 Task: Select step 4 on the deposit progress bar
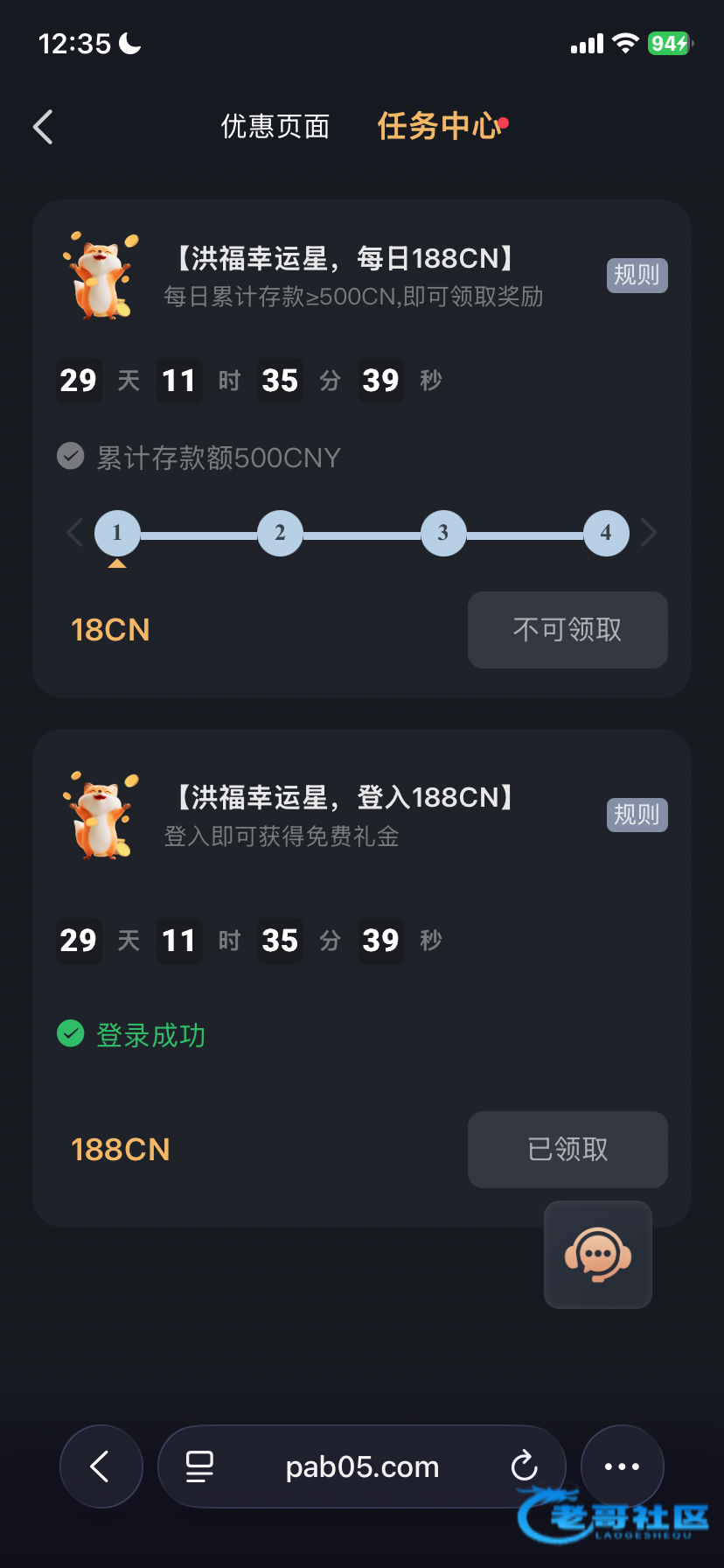(606, 533)
